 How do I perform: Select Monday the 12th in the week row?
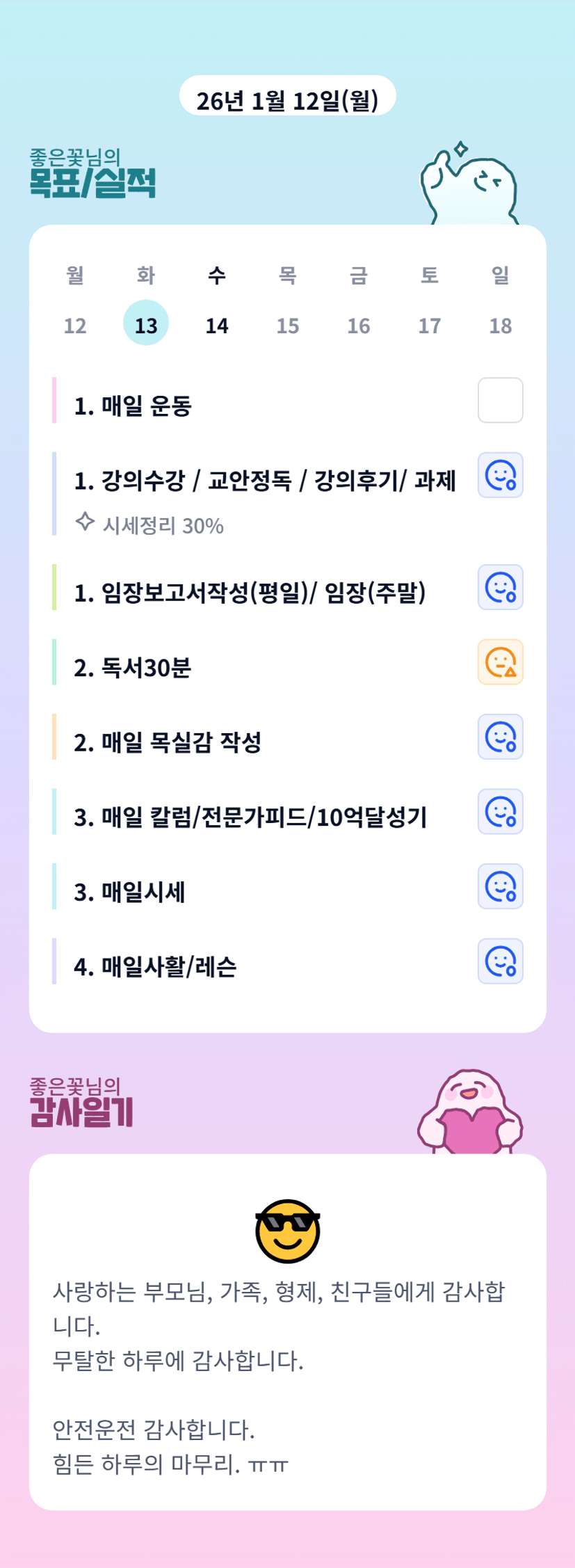(75, 325)
